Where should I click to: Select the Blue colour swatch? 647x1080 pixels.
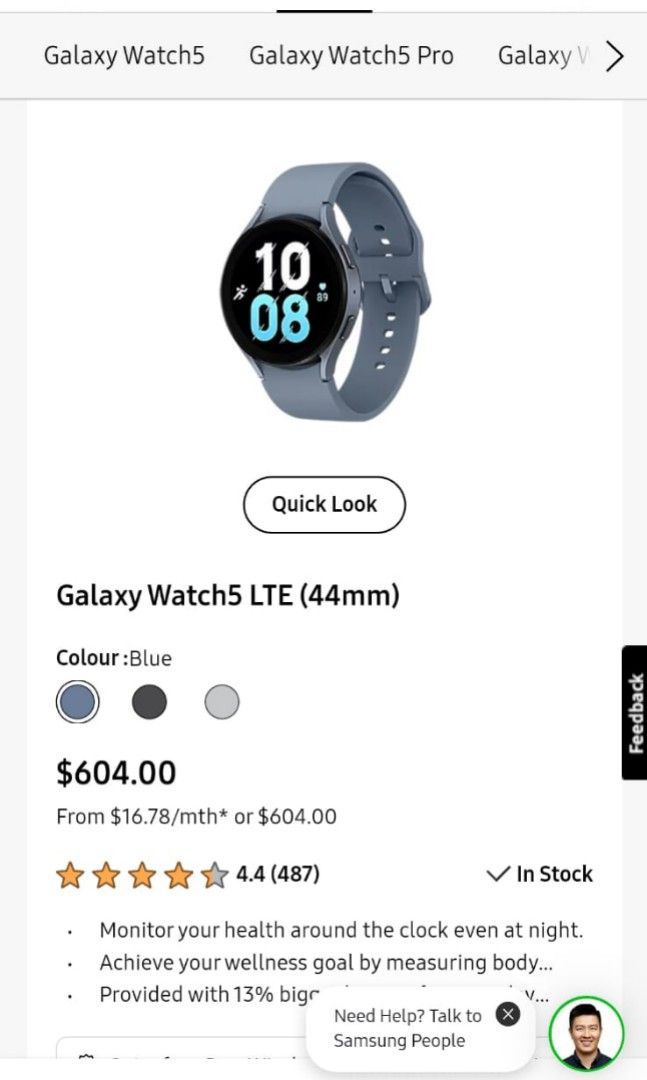point(77,702)
